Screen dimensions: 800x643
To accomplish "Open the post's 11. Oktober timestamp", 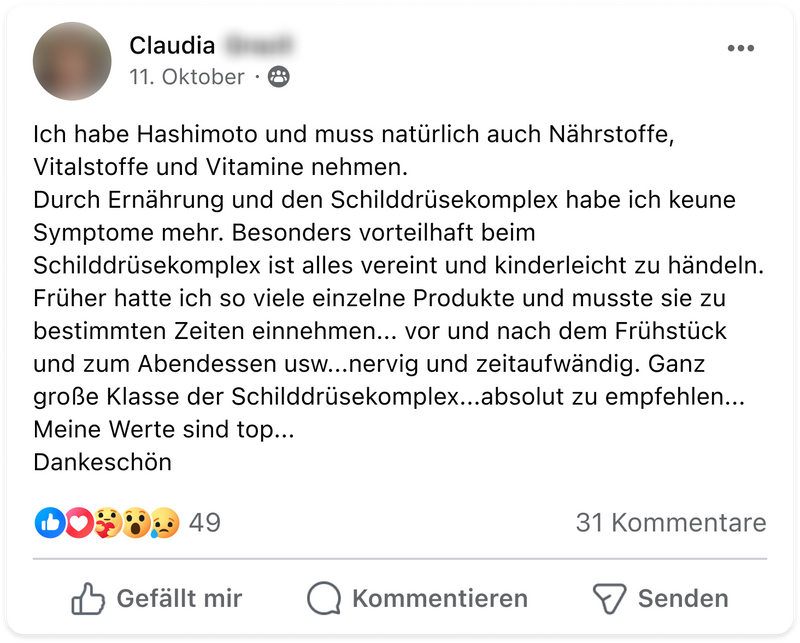I will pyautogui.click(x=187, y=77).
